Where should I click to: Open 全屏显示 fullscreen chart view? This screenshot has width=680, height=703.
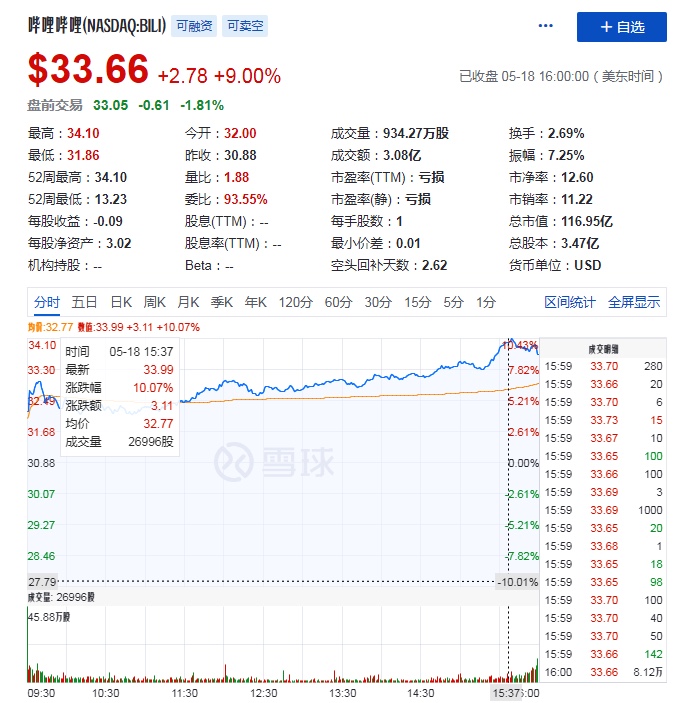(x=634, y=302)
